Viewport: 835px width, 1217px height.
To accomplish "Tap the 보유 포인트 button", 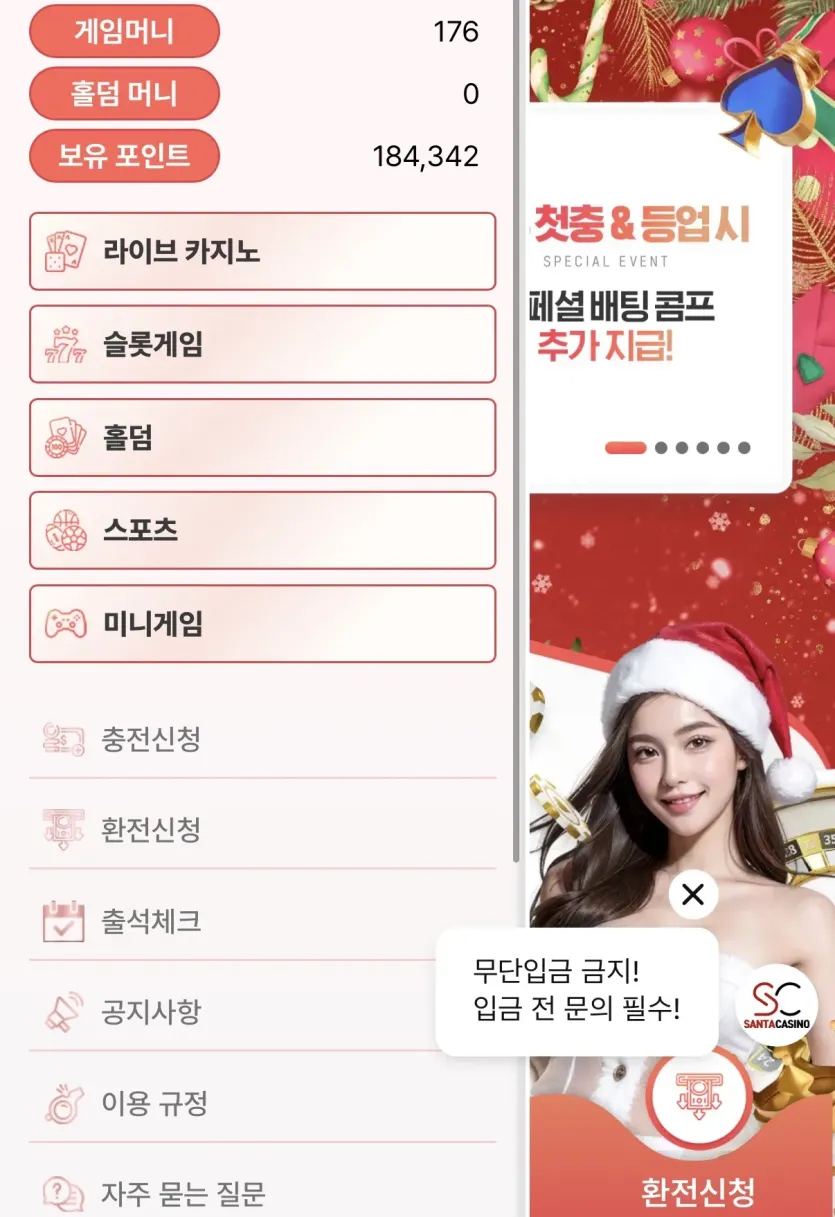I will pyautogui.click(x=124, y=156).
